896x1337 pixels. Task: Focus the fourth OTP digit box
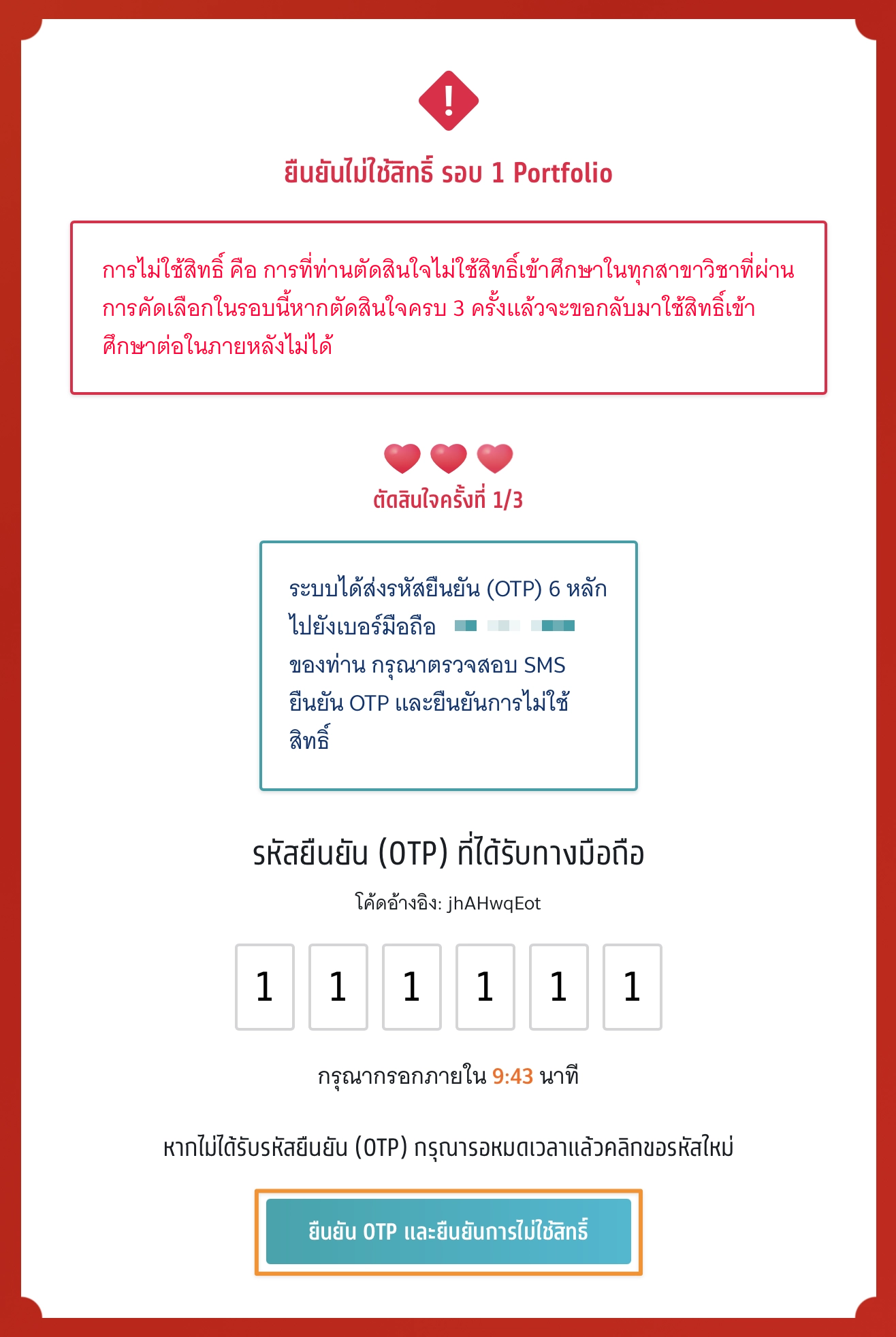coord(485,986)
